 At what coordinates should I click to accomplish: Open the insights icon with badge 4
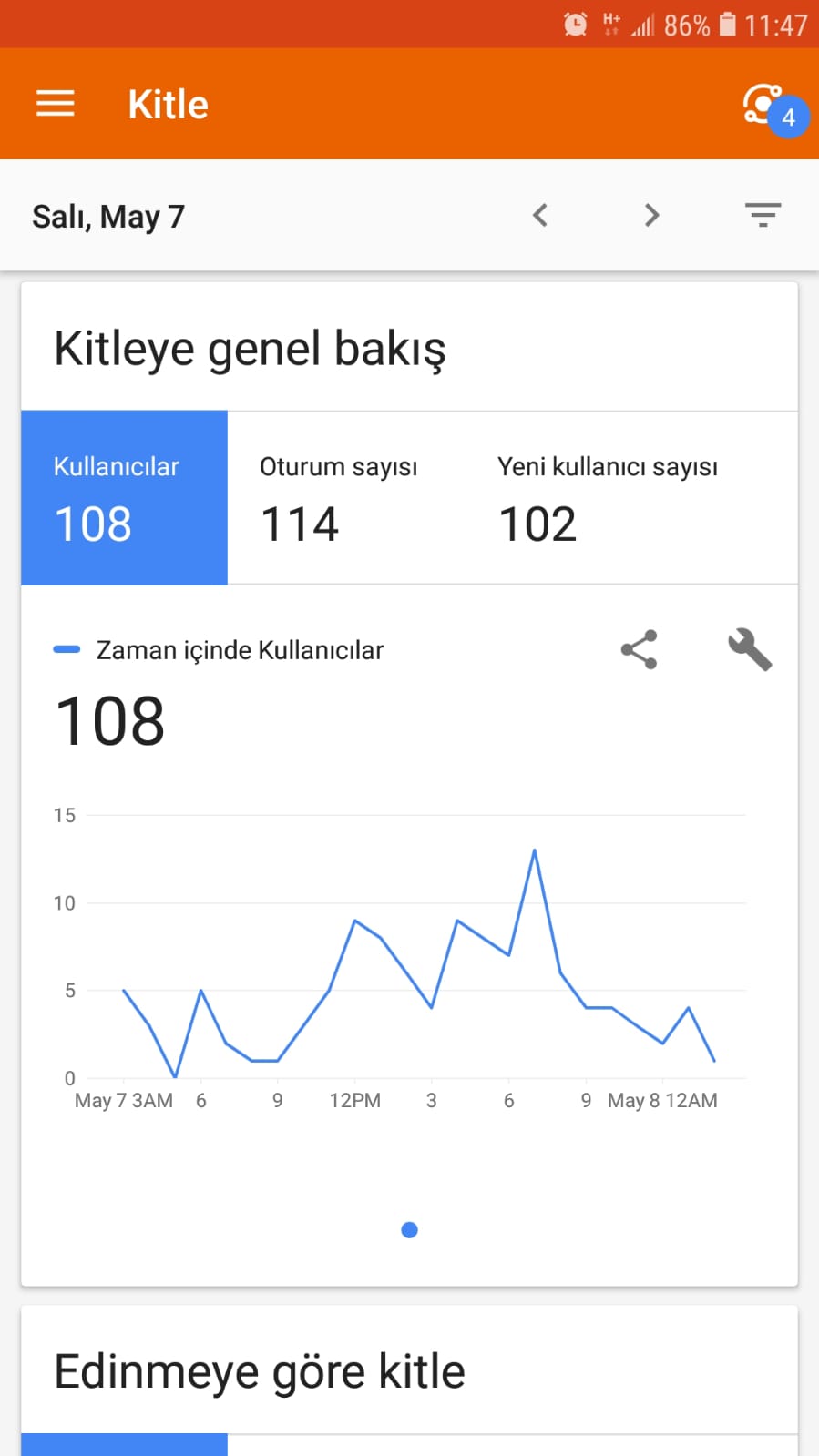click(773, 109)
